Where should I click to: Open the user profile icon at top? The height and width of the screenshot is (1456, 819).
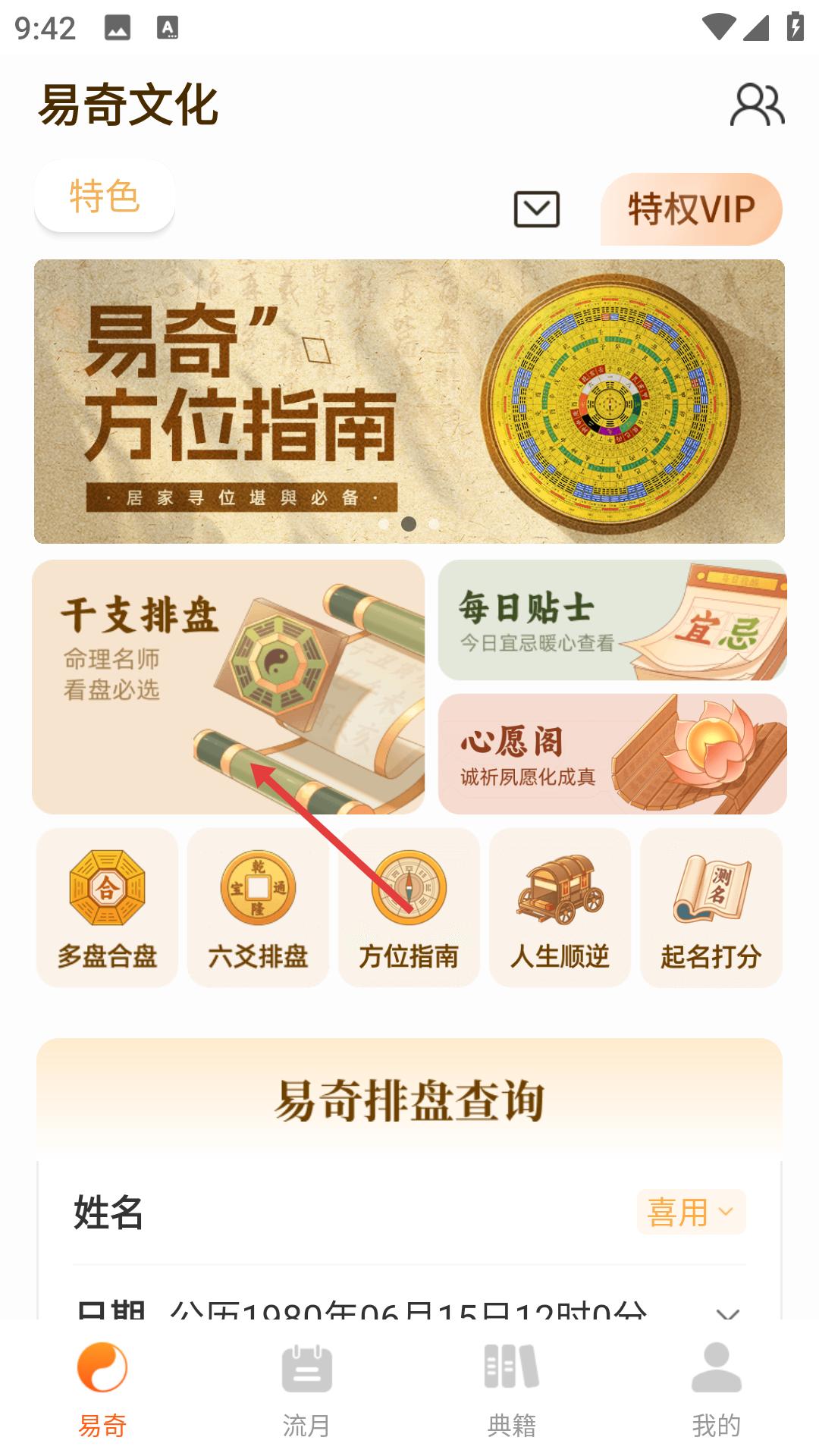[x=757, y=105]
